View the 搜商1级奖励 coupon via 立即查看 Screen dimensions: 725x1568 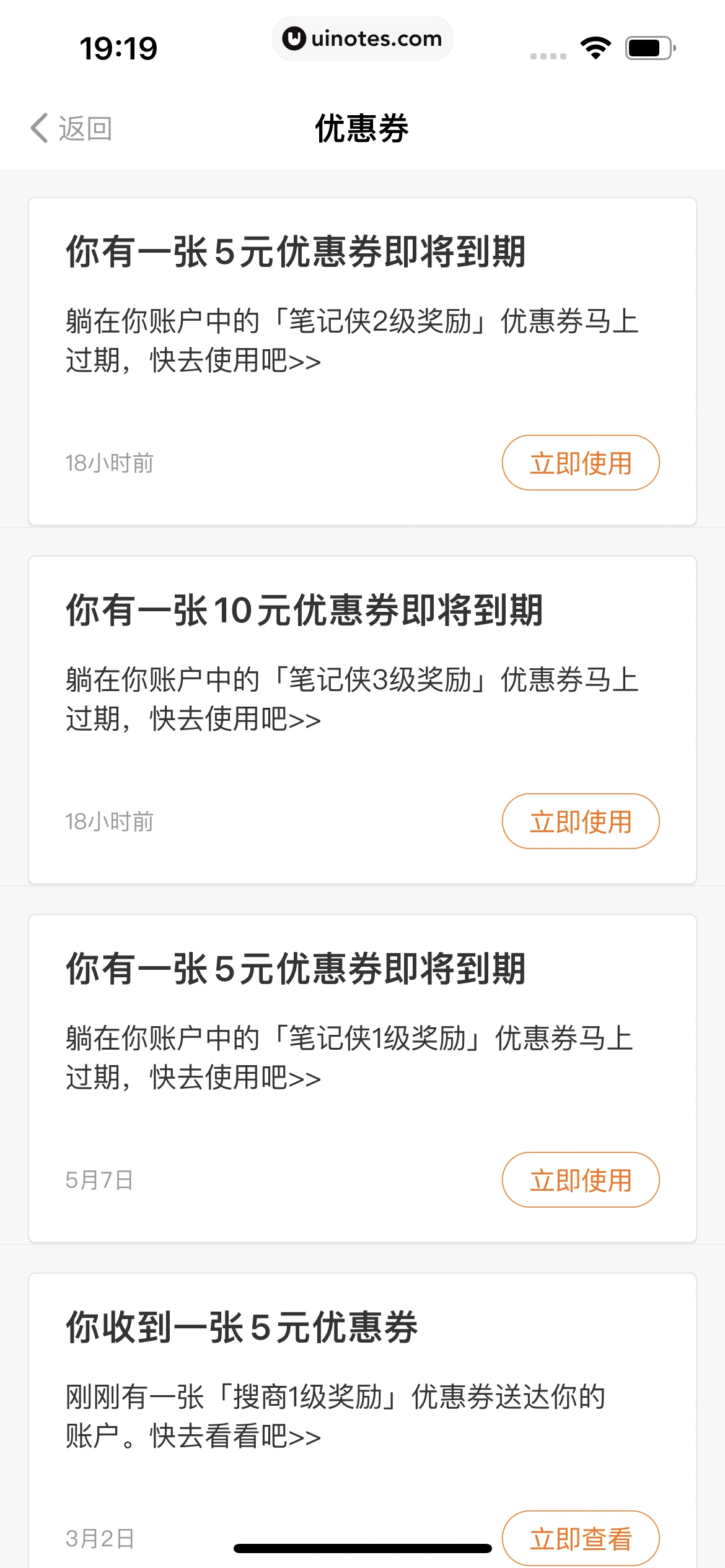click(580, 1538)
